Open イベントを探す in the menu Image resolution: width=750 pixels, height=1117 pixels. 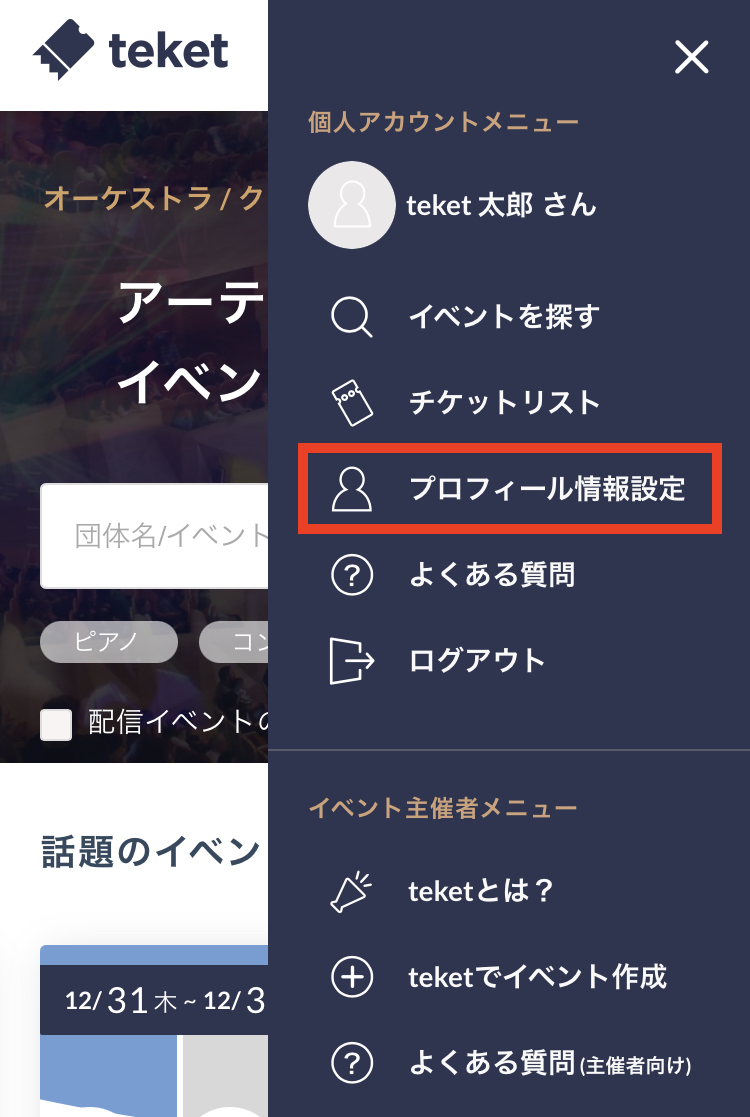coord(503,317)
